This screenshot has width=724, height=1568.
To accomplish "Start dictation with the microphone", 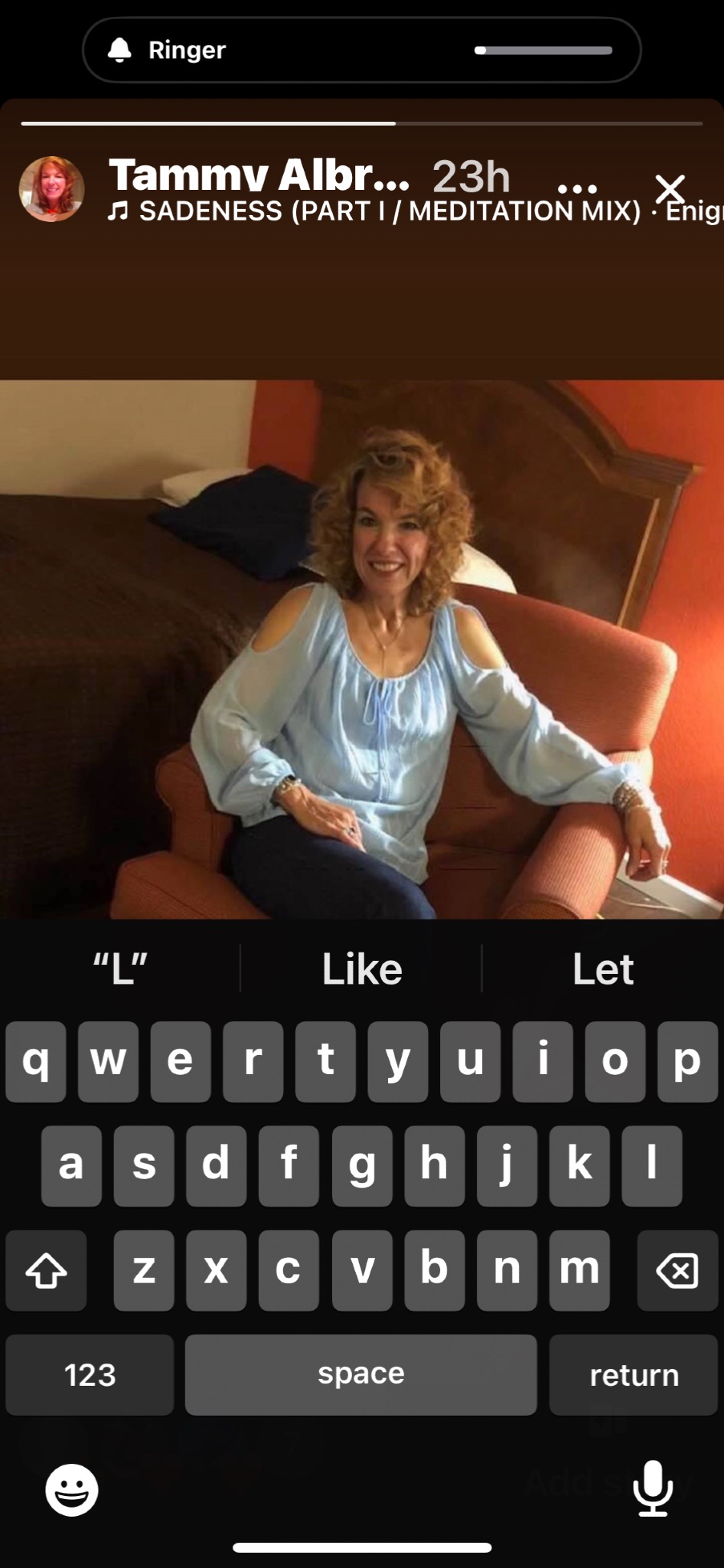I will [653, 1488].
